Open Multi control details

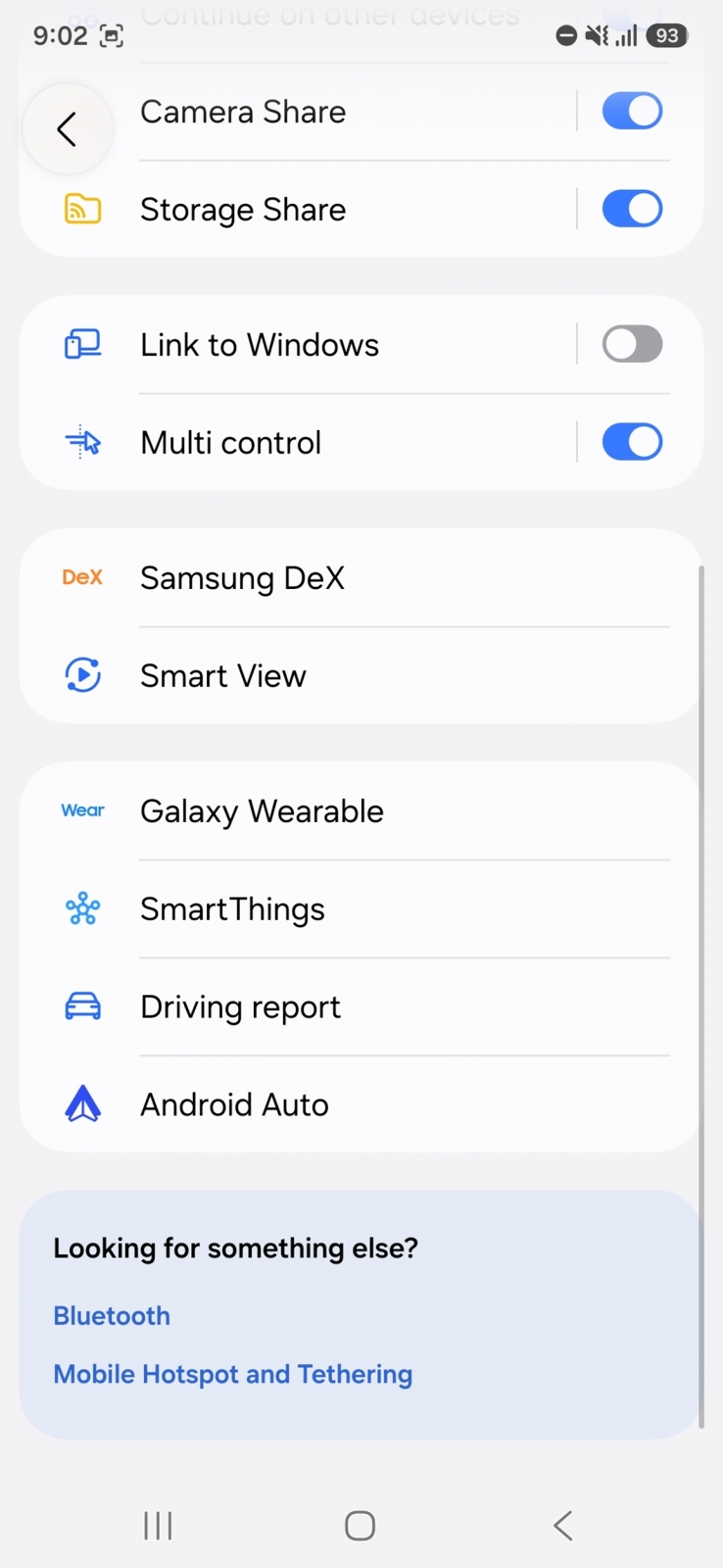point(298,443)
